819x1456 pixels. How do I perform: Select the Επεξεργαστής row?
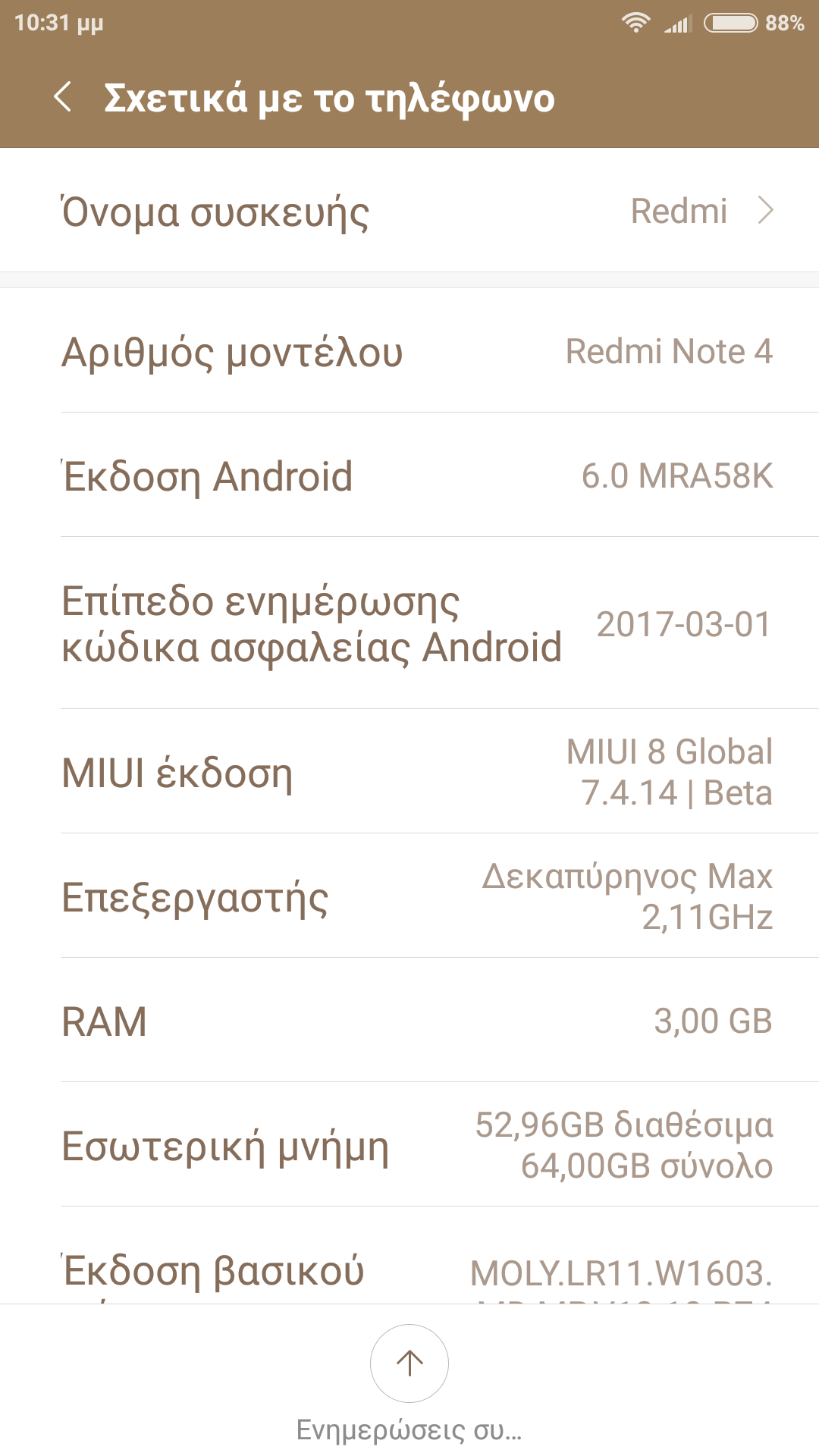point(409,896)
